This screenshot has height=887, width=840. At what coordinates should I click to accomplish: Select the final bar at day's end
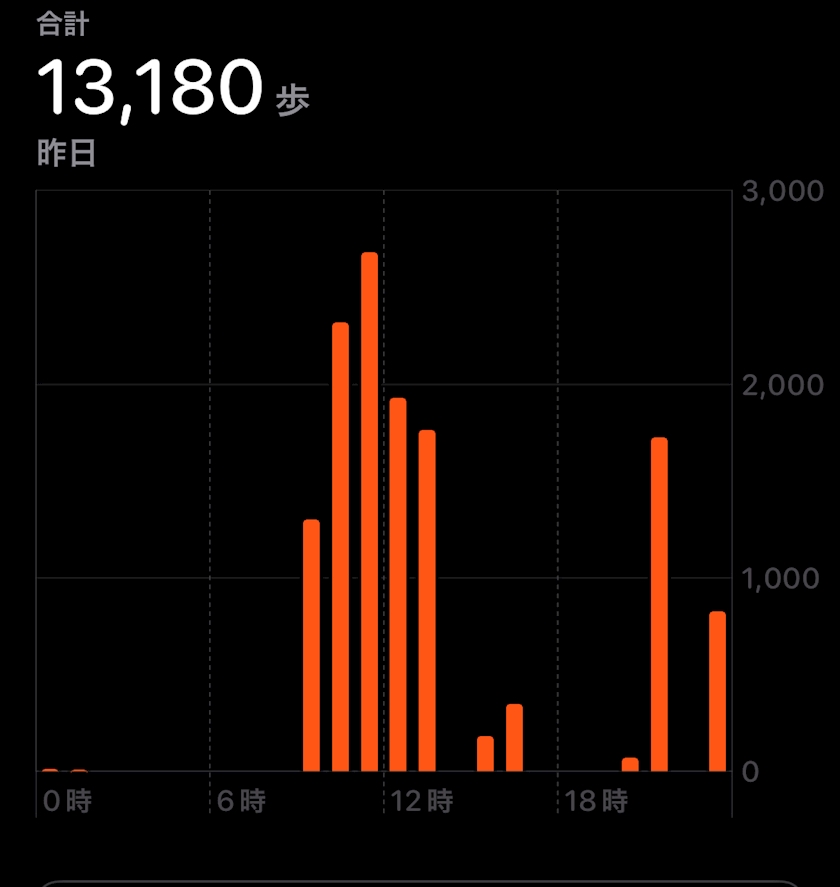coord(717,691)
